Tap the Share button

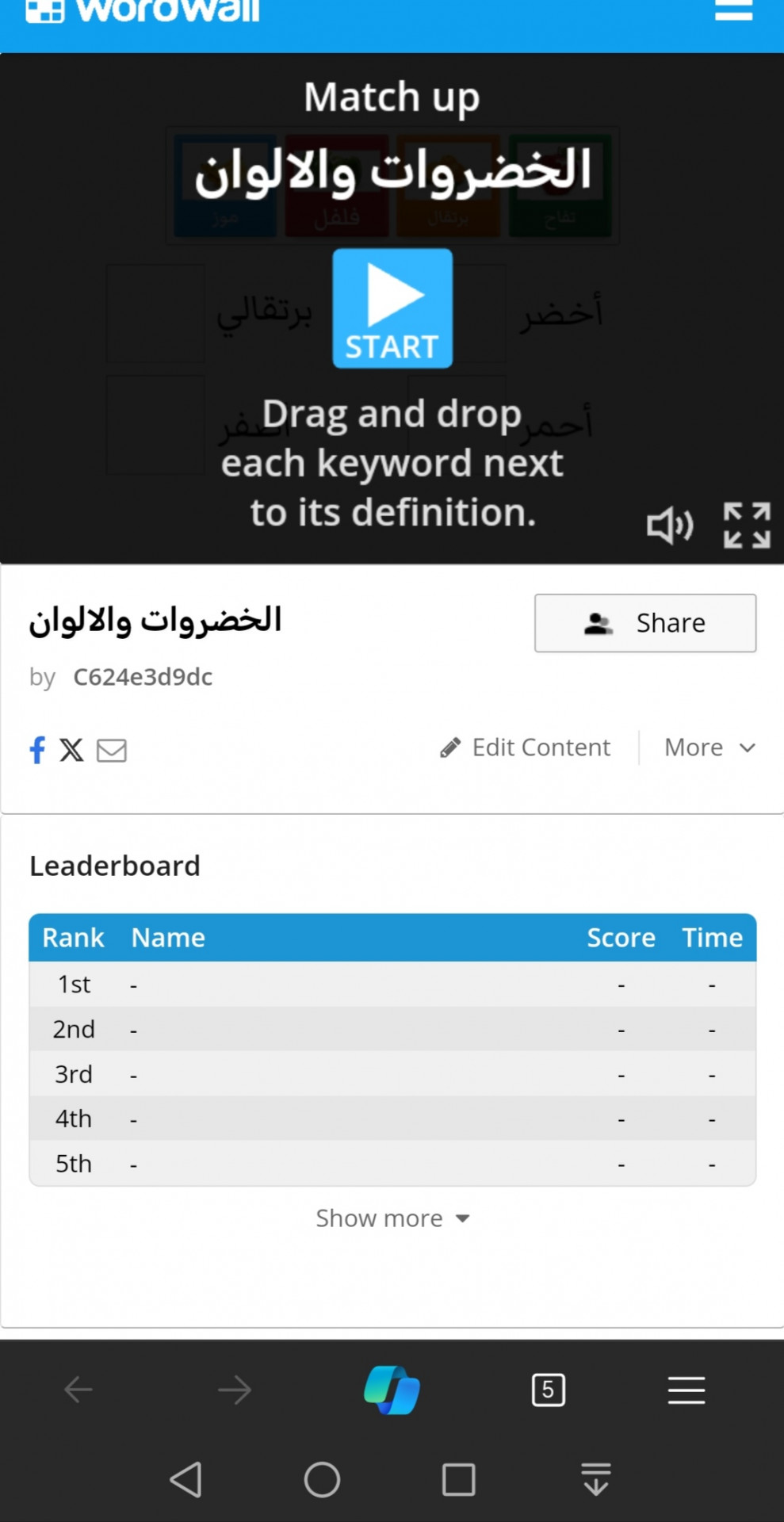tap(645, 623)
